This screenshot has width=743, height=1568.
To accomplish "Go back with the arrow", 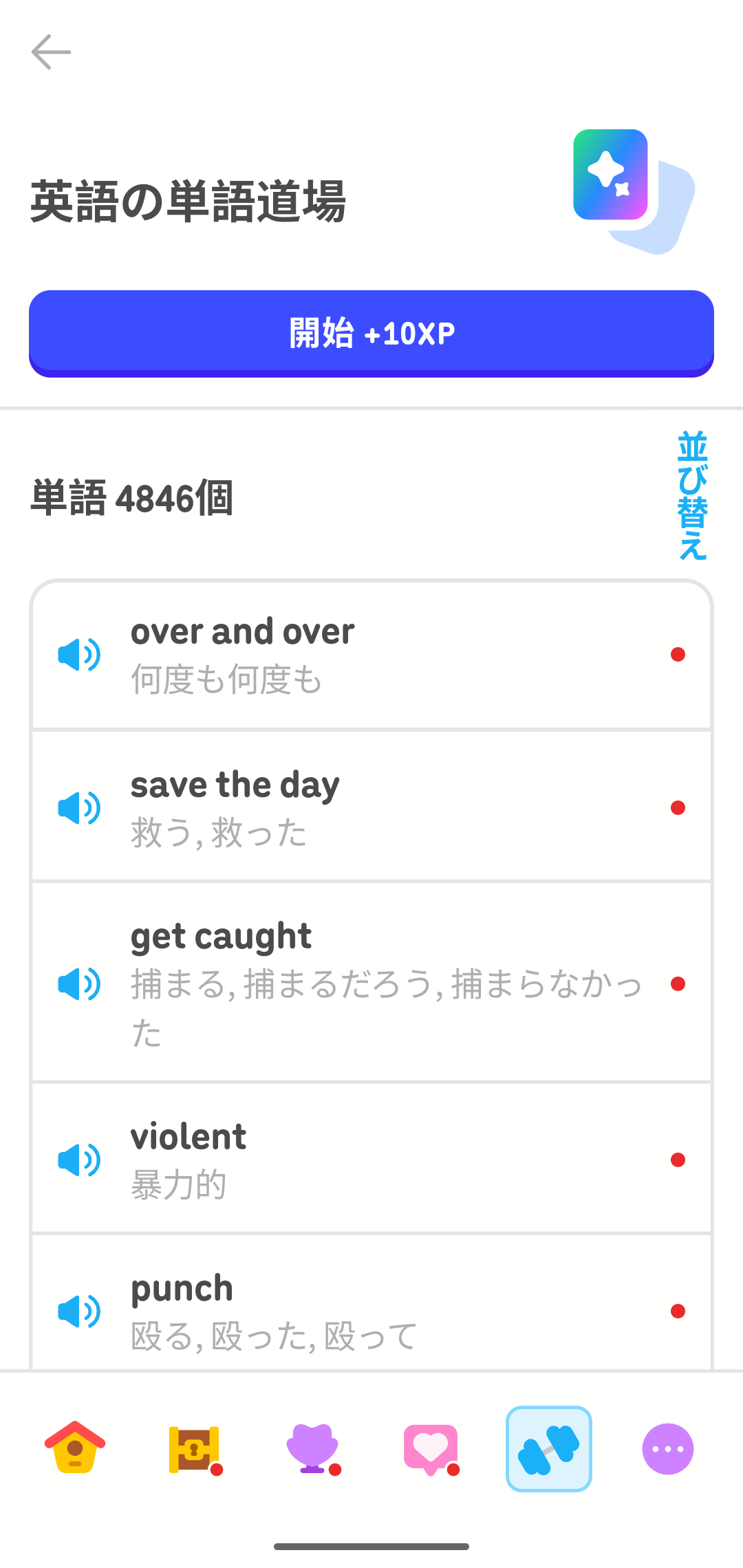I will 52,52.
